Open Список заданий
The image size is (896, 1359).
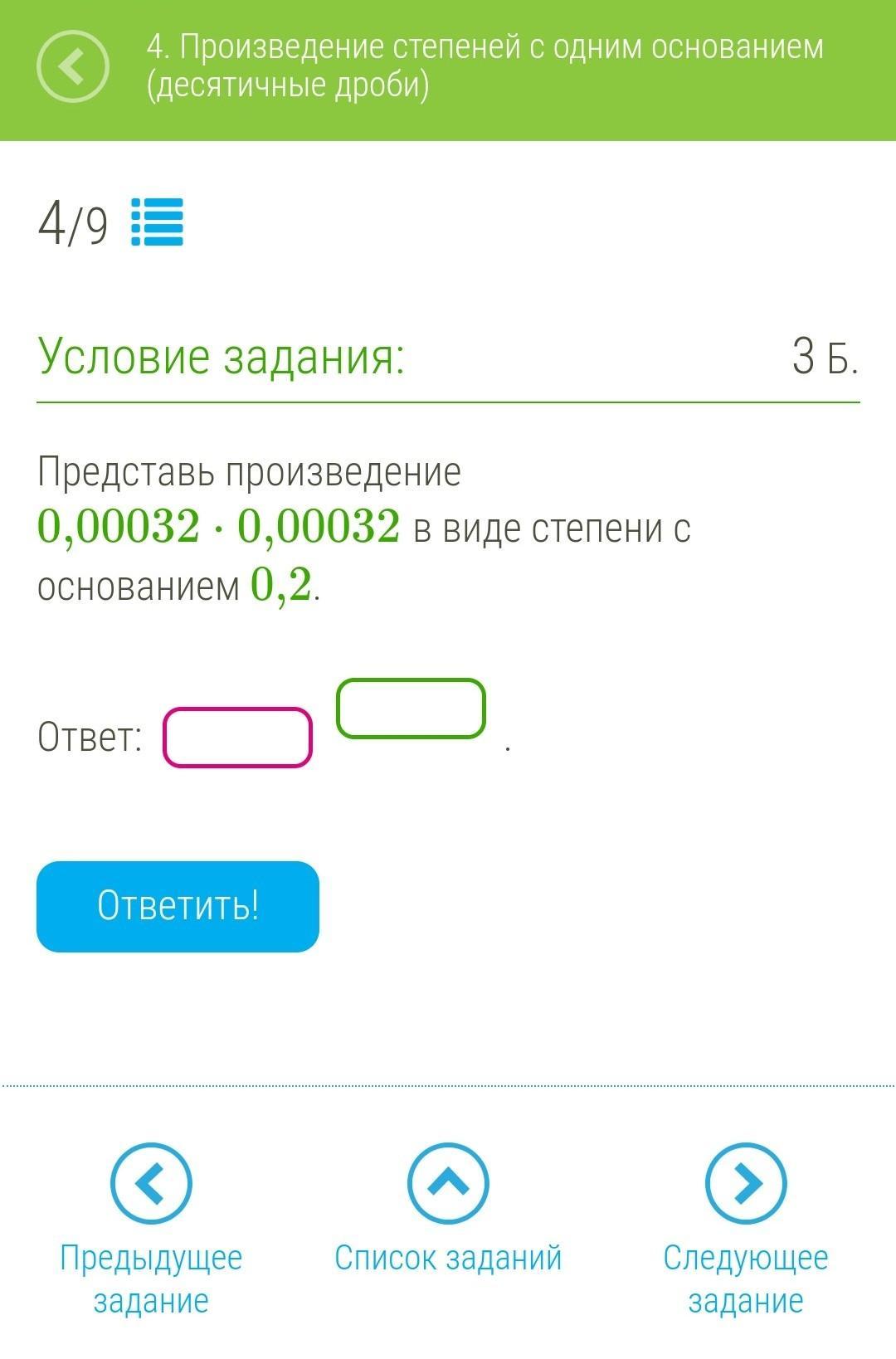(448, 1211)
